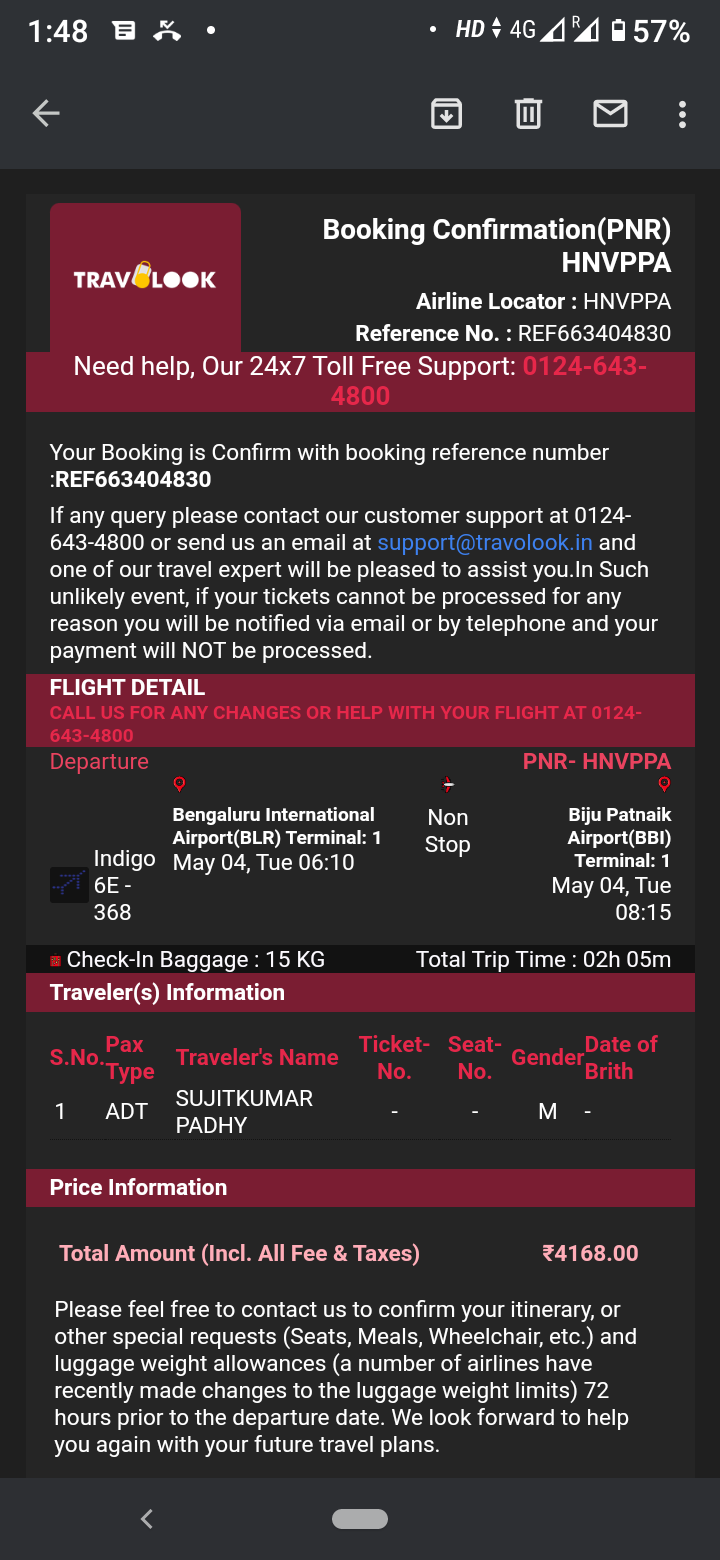This screenshot has width=720, height=1560.
Task: Open the overflow menu
Action: 682,114
